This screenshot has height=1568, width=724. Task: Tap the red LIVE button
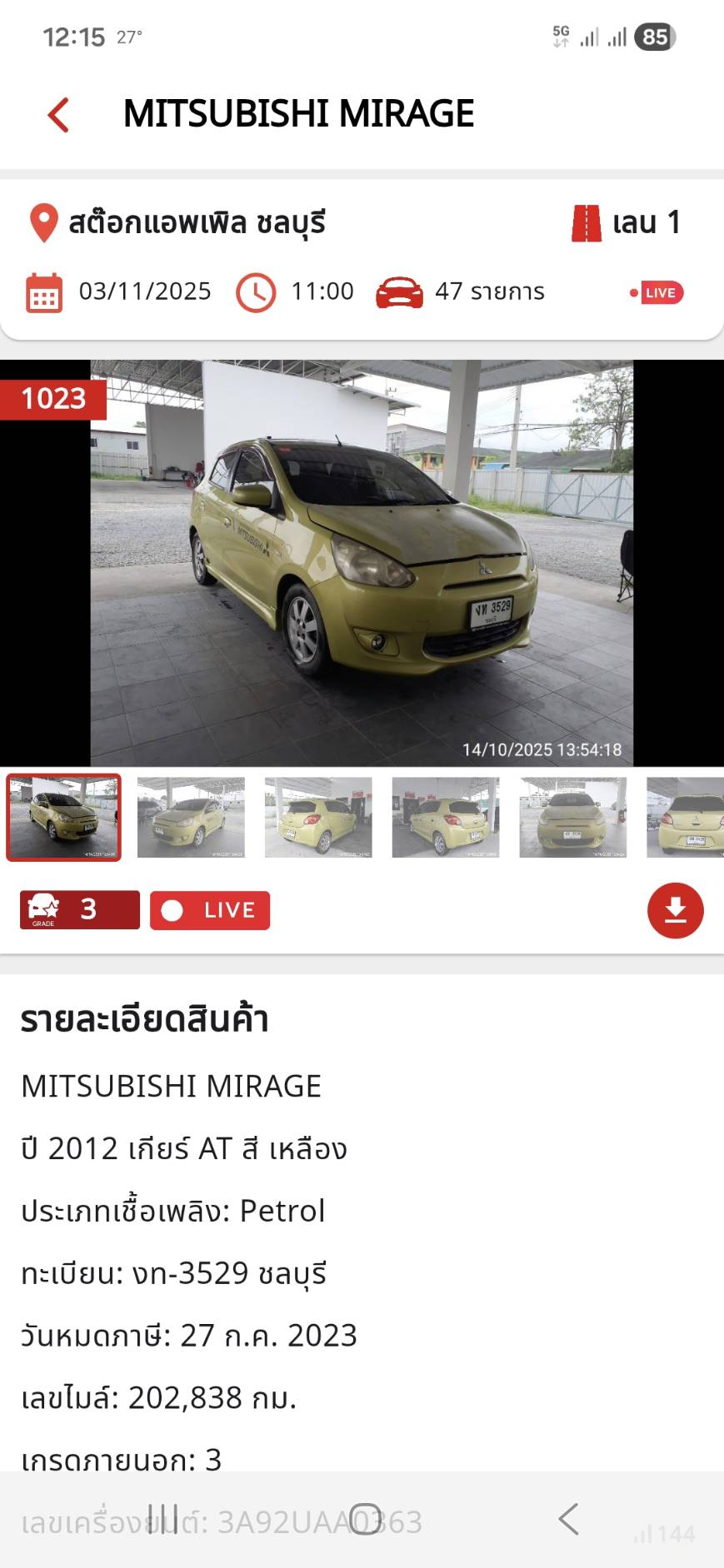pos(210,910)
